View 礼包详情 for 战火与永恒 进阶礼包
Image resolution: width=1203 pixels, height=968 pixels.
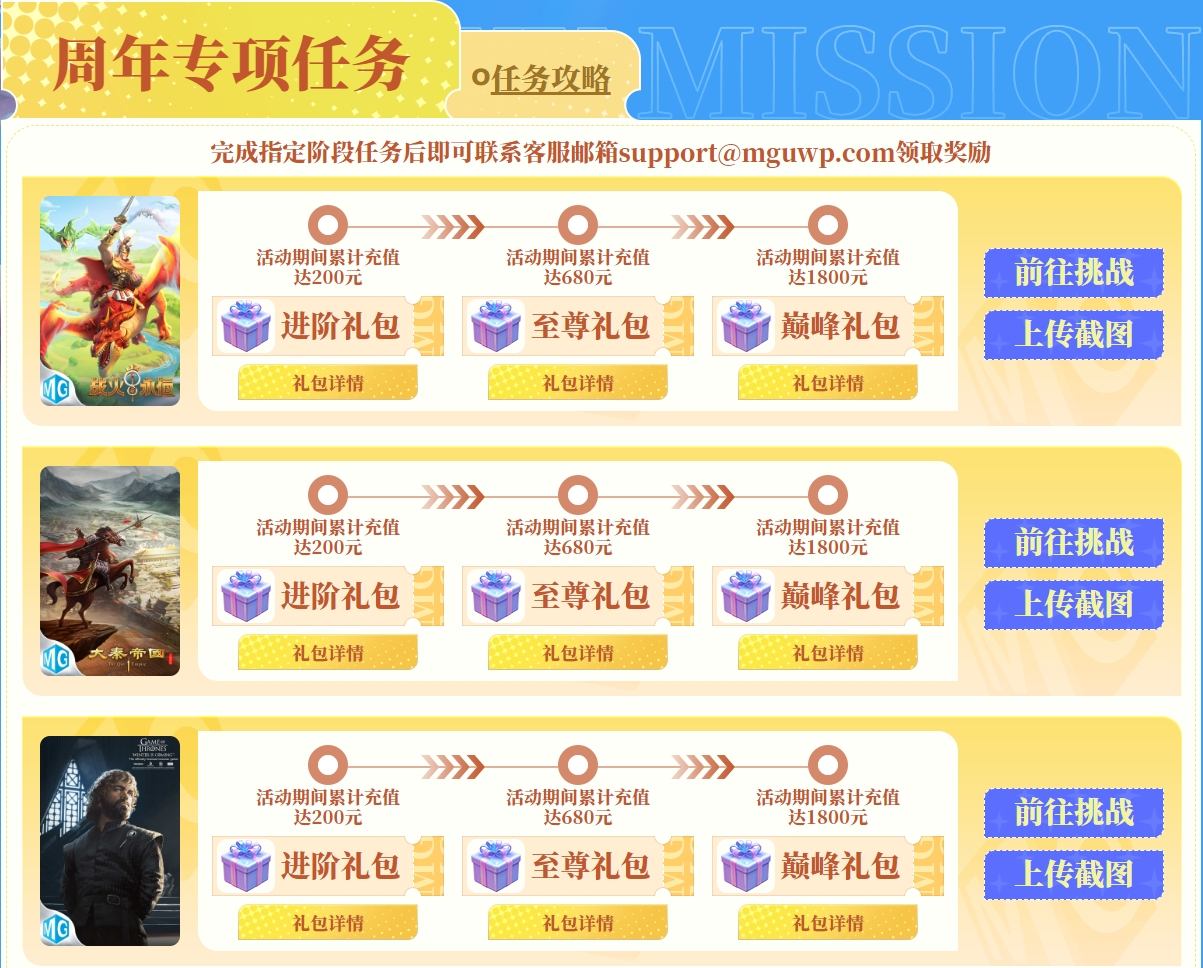click(x=327, y=383)
